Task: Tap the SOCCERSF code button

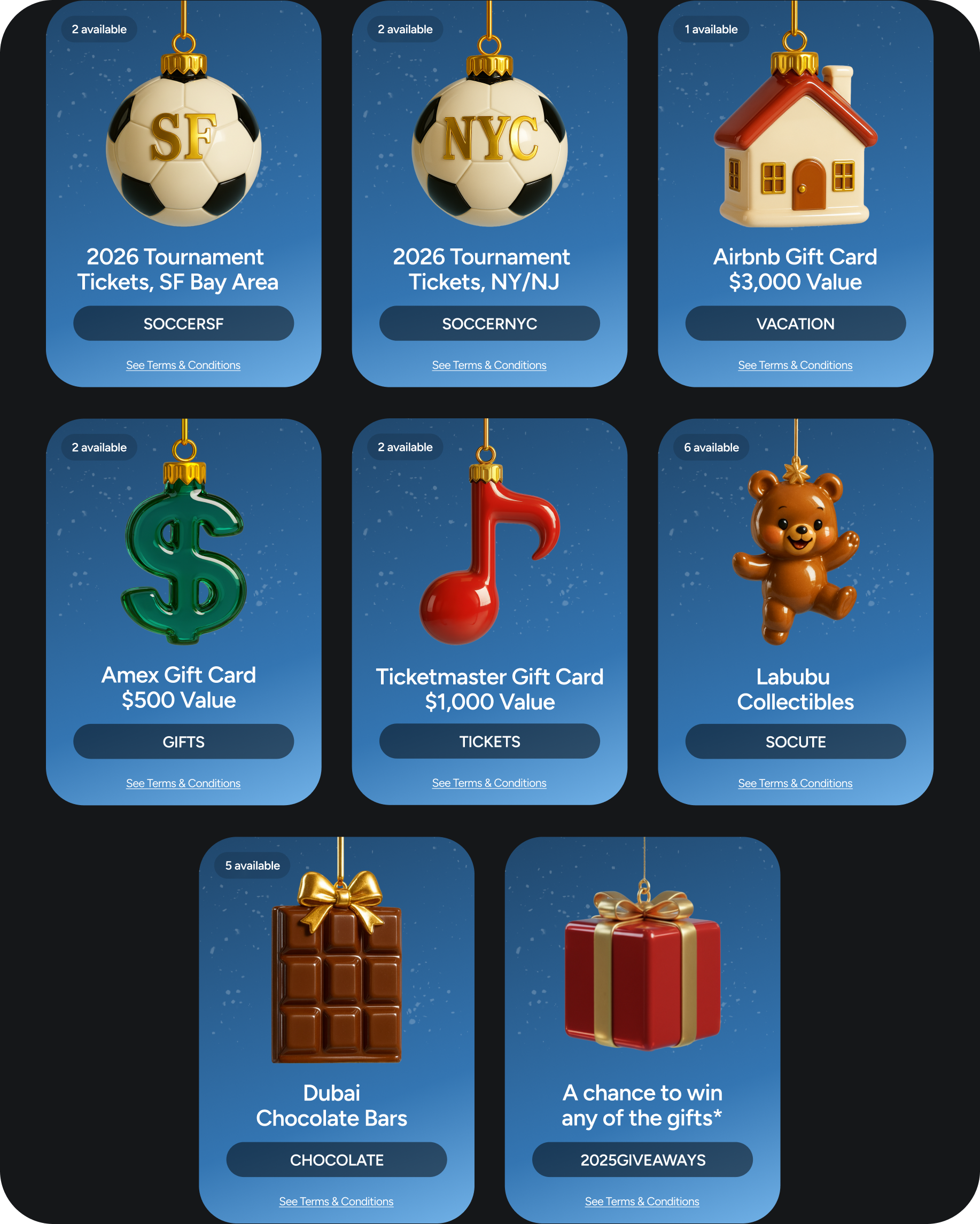Action: click(183, 324)
